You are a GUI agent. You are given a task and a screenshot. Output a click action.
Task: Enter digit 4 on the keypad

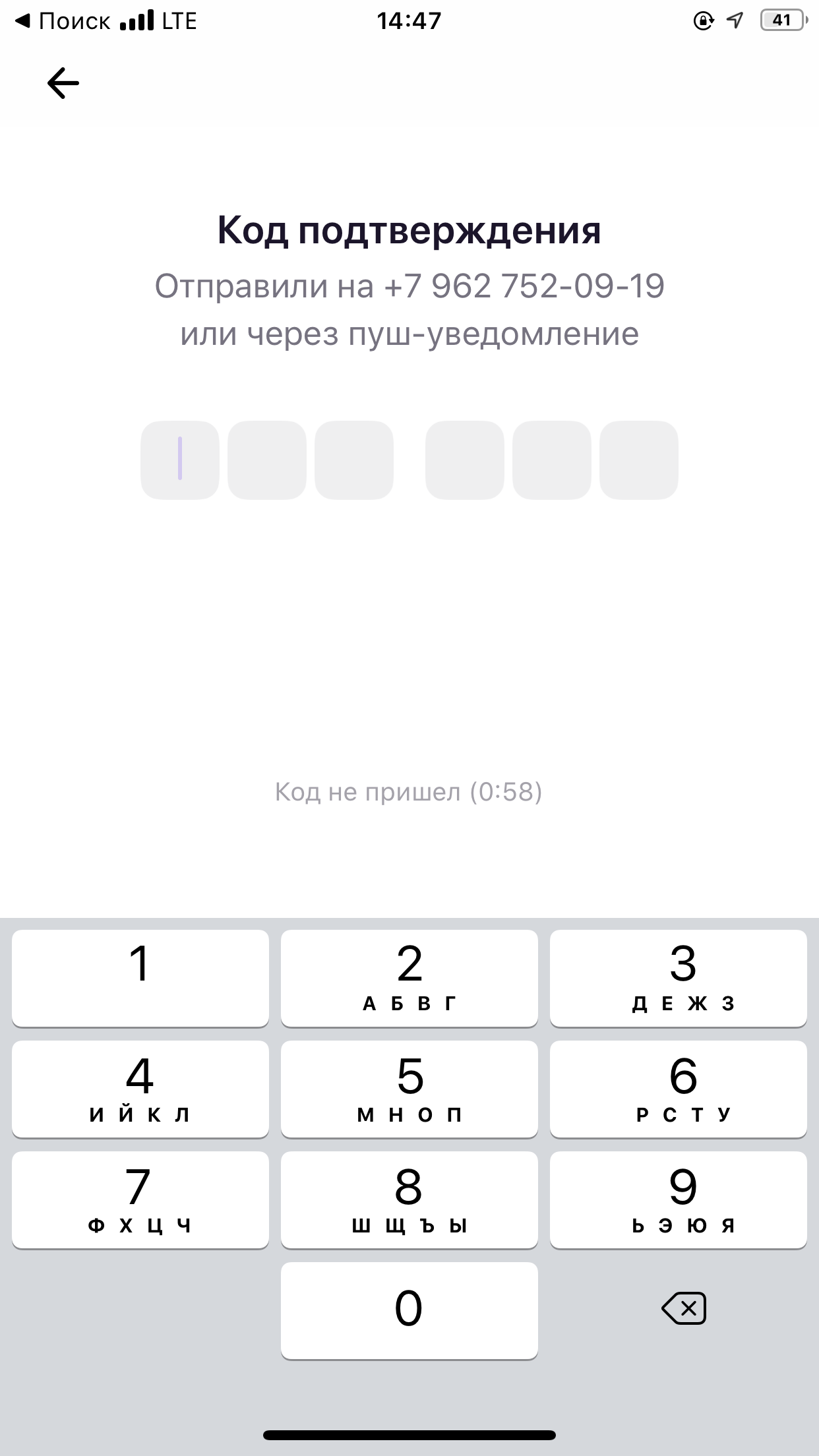point(140,1089)
